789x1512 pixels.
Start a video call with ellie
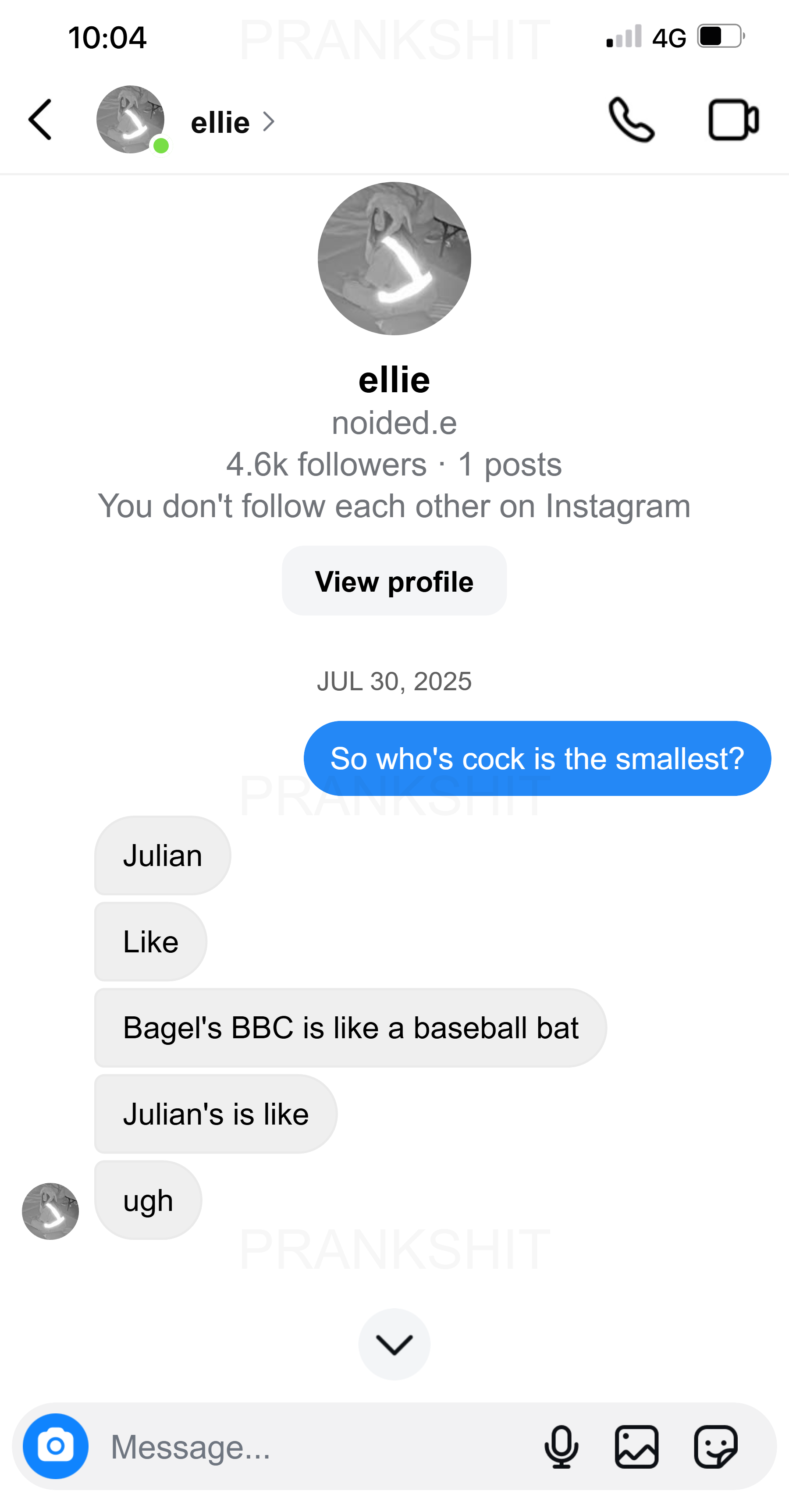[733, 120]
